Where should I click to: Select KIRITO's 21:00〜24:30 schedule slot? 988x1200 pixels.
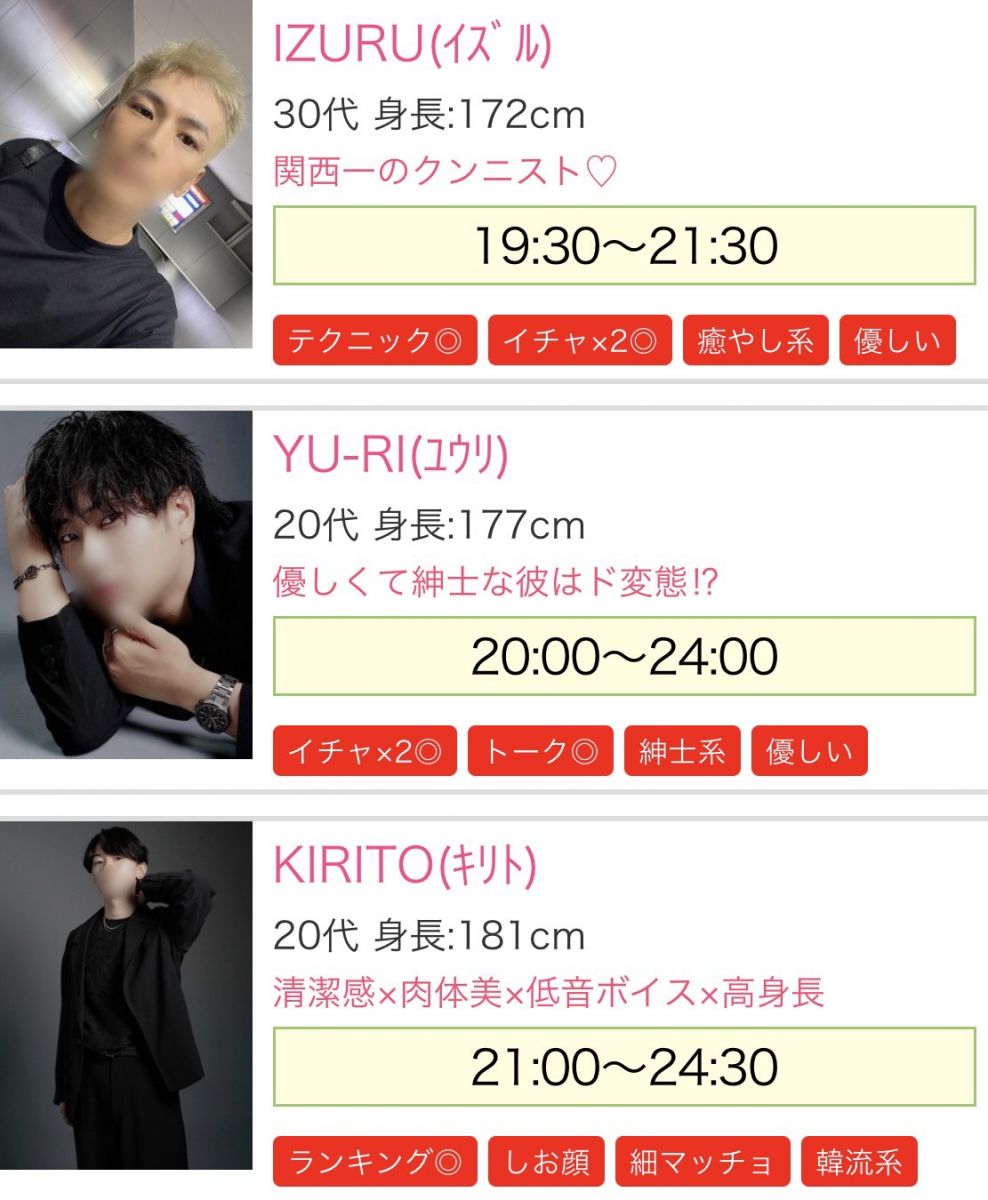(624, 1067)
